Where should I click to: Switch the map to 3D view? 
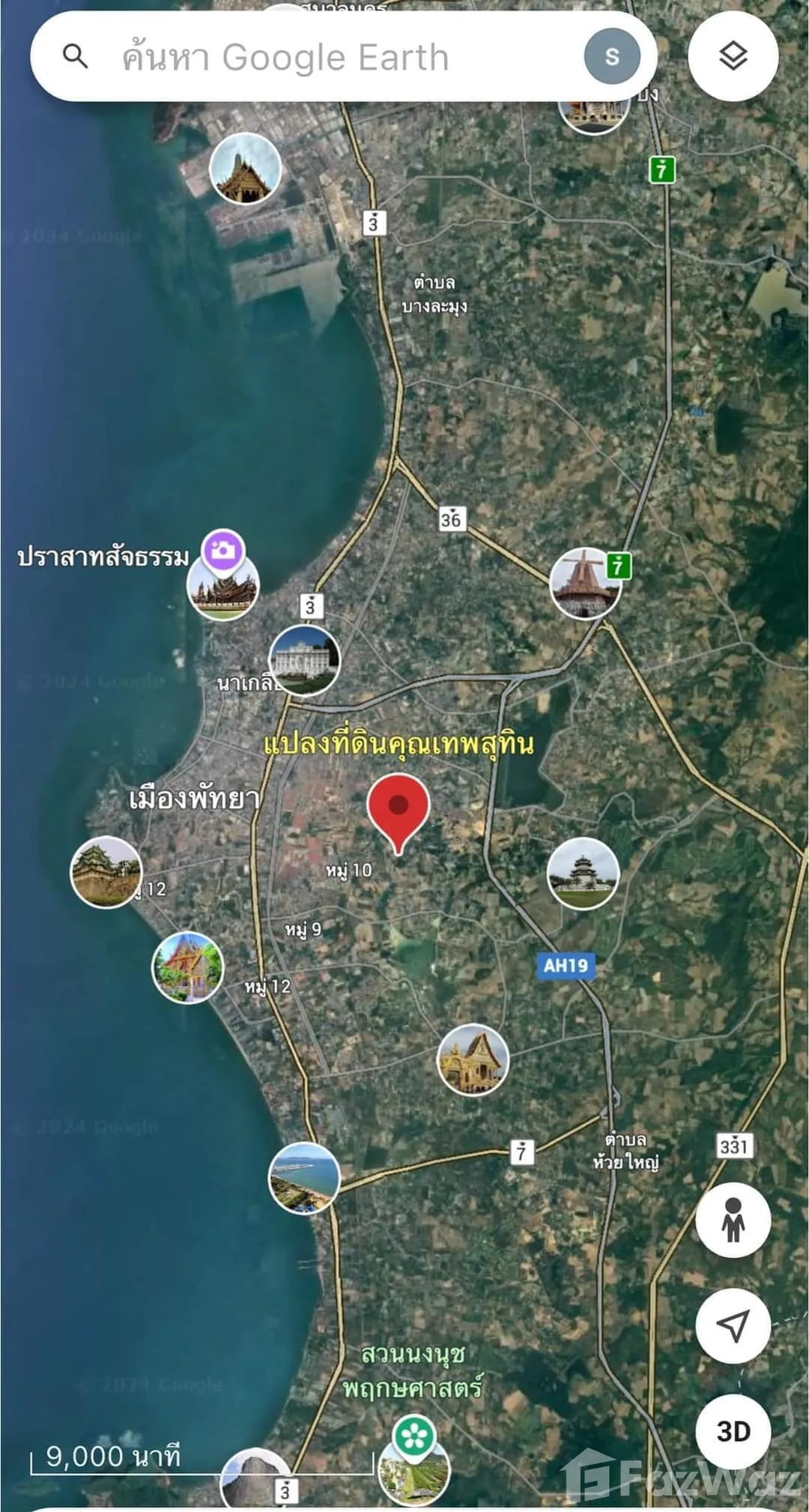coord(733,1432)
